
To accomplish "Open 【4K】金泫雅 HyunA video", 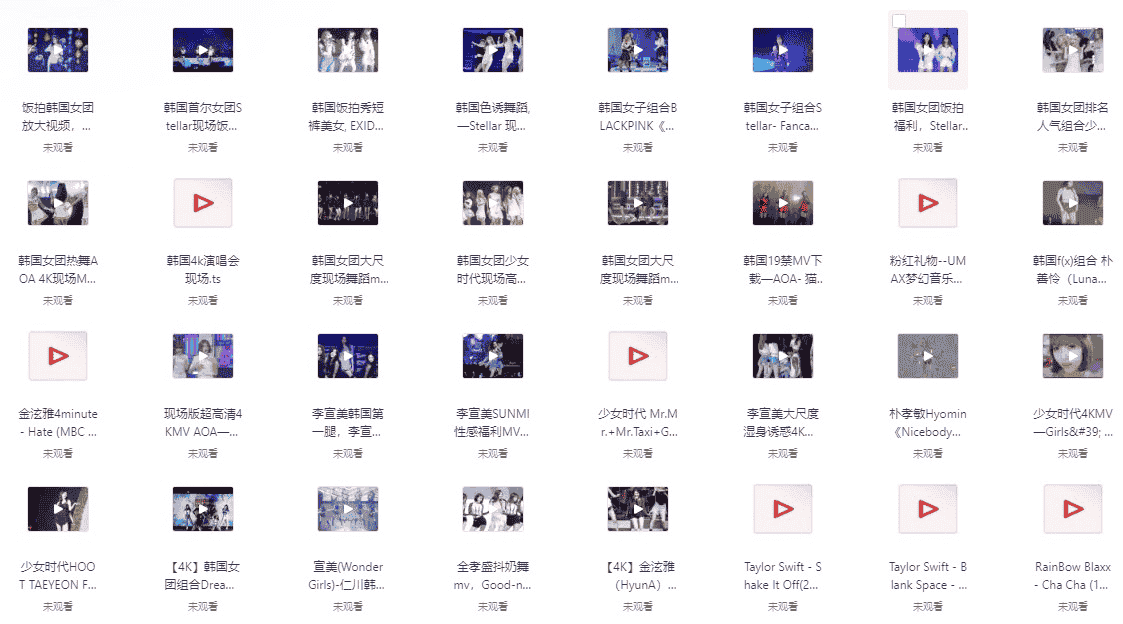I will pyautogui.click(x=638, y=509).
